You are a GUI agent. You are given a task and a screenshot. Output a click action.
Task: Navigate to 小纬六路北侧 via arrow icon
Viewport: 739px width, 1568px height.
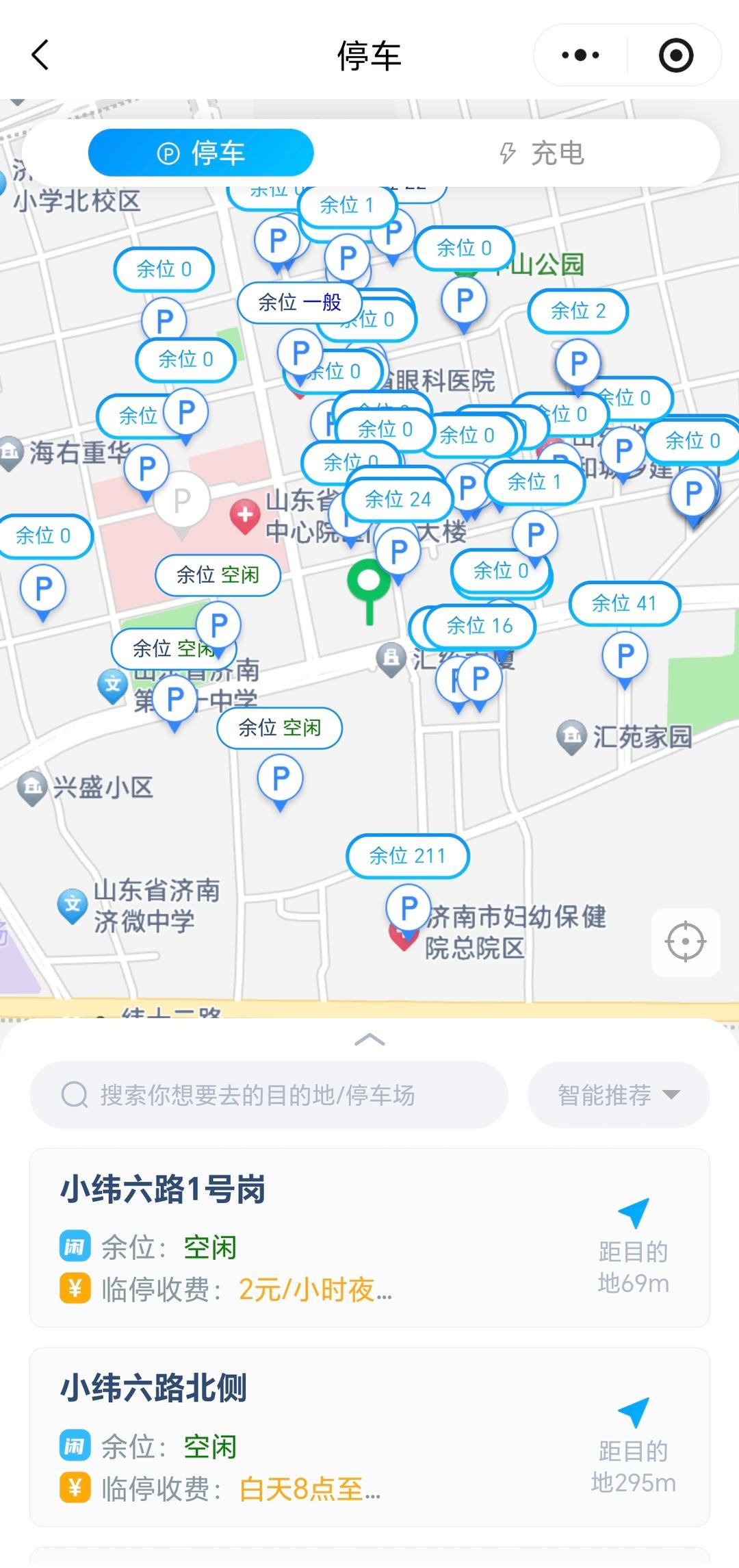pyautogui.click(x=634, y=1412)
